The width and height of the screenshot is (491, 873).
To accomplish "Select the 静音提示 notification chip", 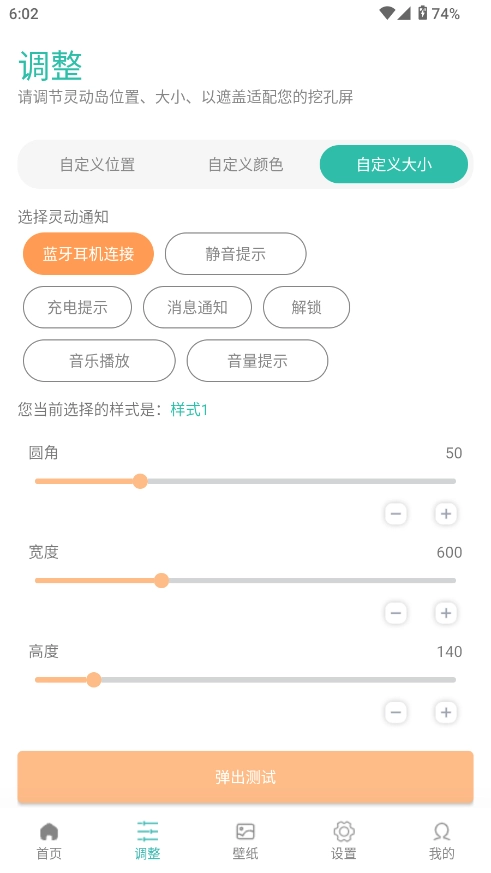I will 235,254.
